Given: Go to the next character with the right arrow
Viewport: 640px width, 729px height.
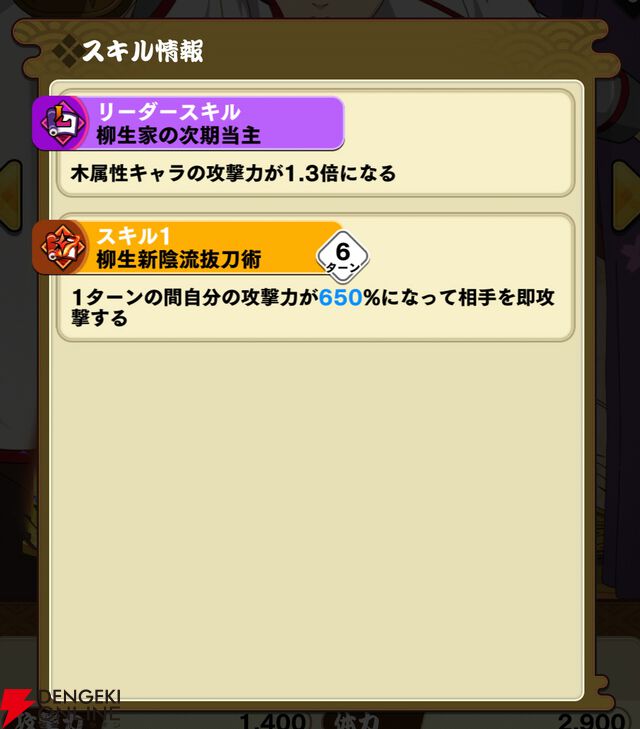Looking at the screenshot, I should (x=631, y=188).
